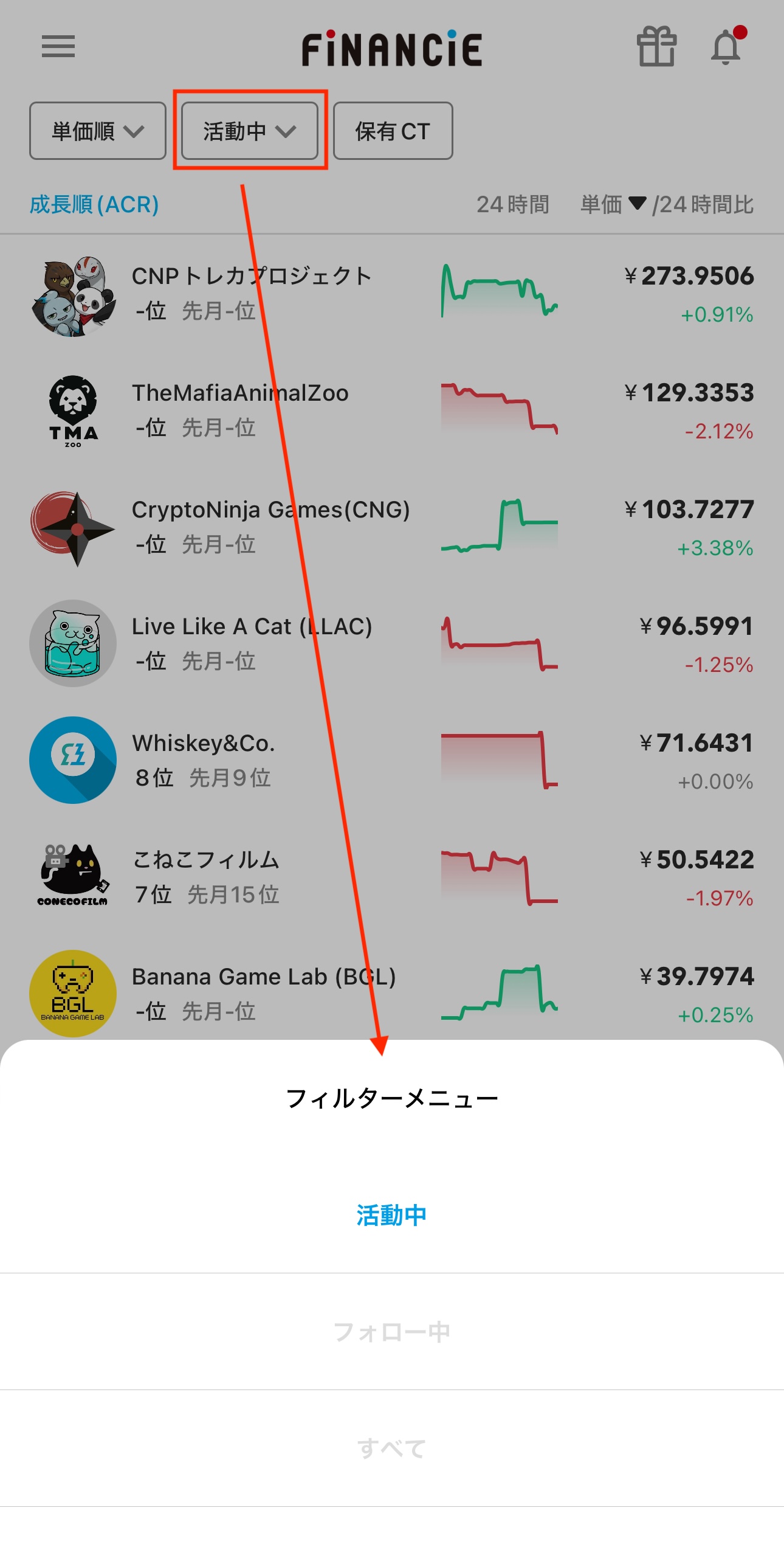784x1547 pixels.
Task: Open CNPトレカプロジェクト community row
Action: tap(252, 293)
